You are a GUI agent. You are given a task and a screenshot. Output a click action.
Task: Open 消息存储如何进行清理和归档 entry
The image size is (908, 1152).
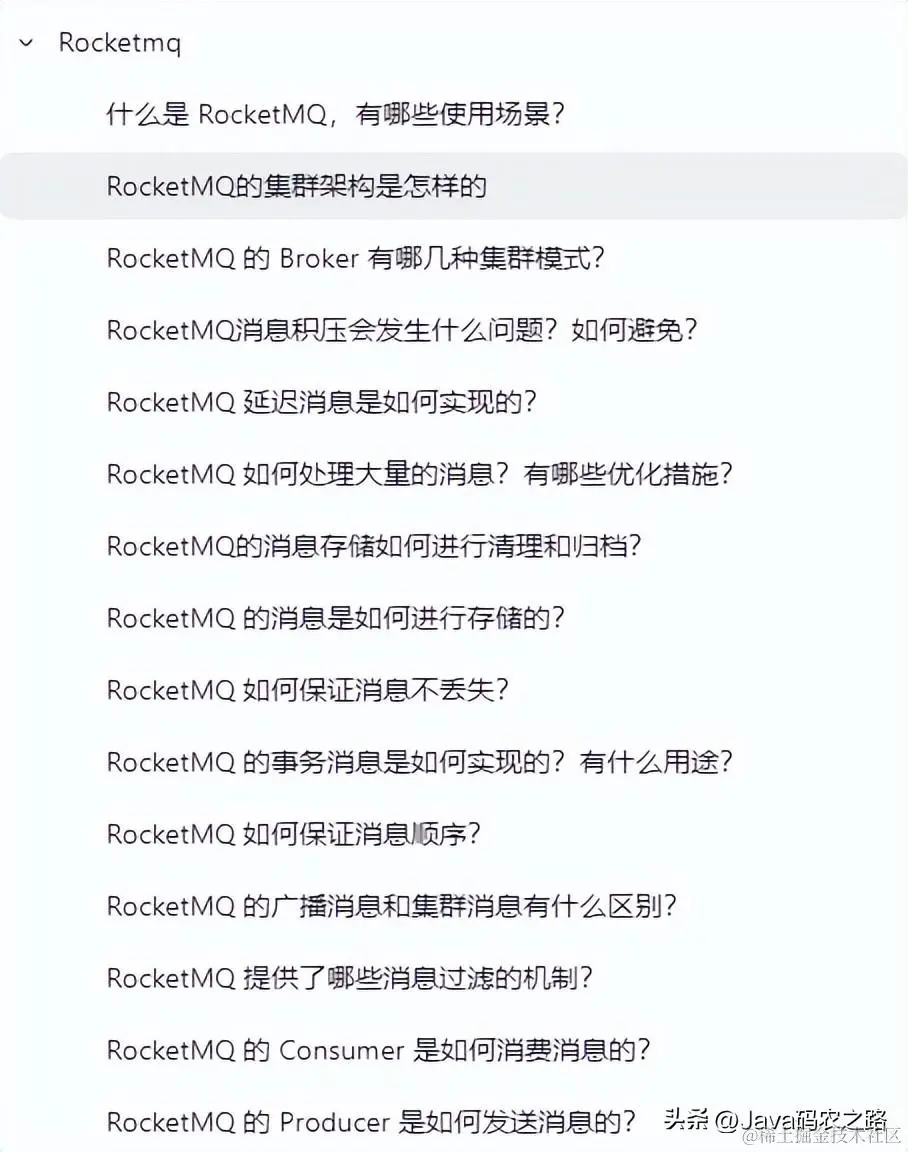click(373, 546)
